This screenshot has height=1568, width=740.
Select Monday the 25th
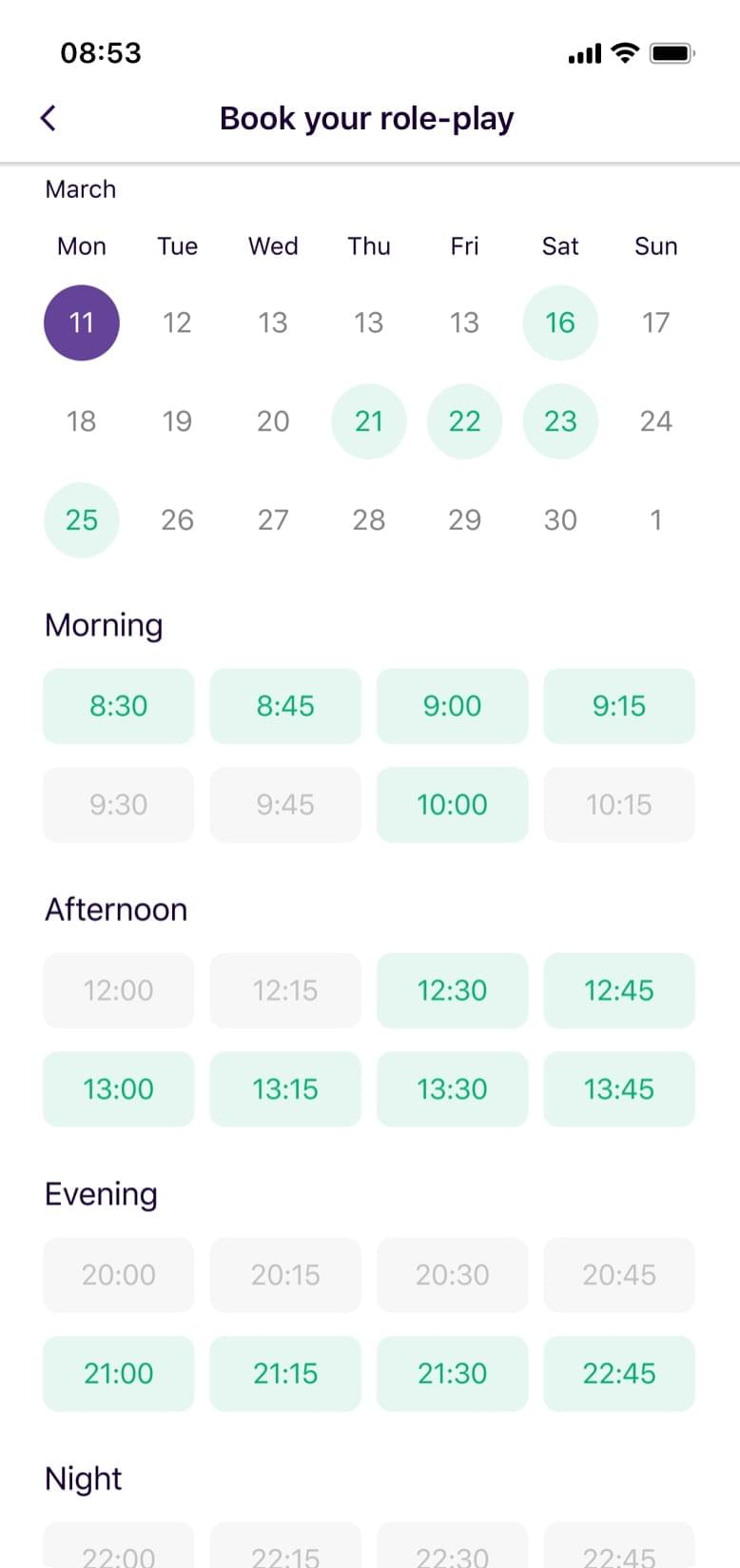coord(82,519)
